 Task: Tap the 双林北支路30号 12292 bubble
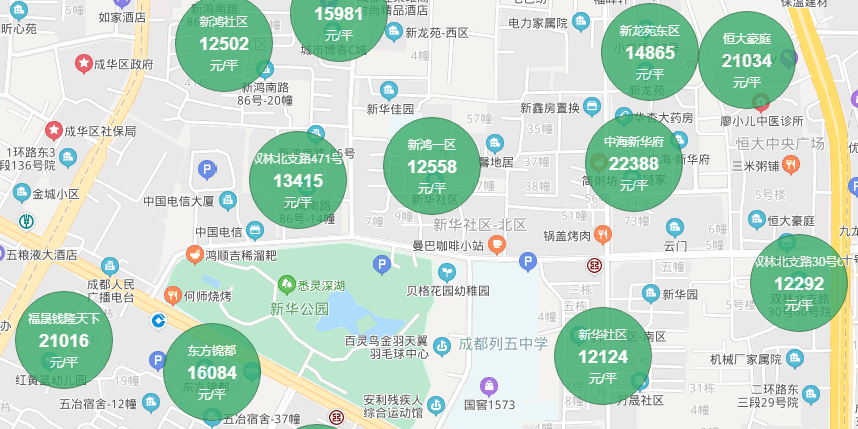798,283
